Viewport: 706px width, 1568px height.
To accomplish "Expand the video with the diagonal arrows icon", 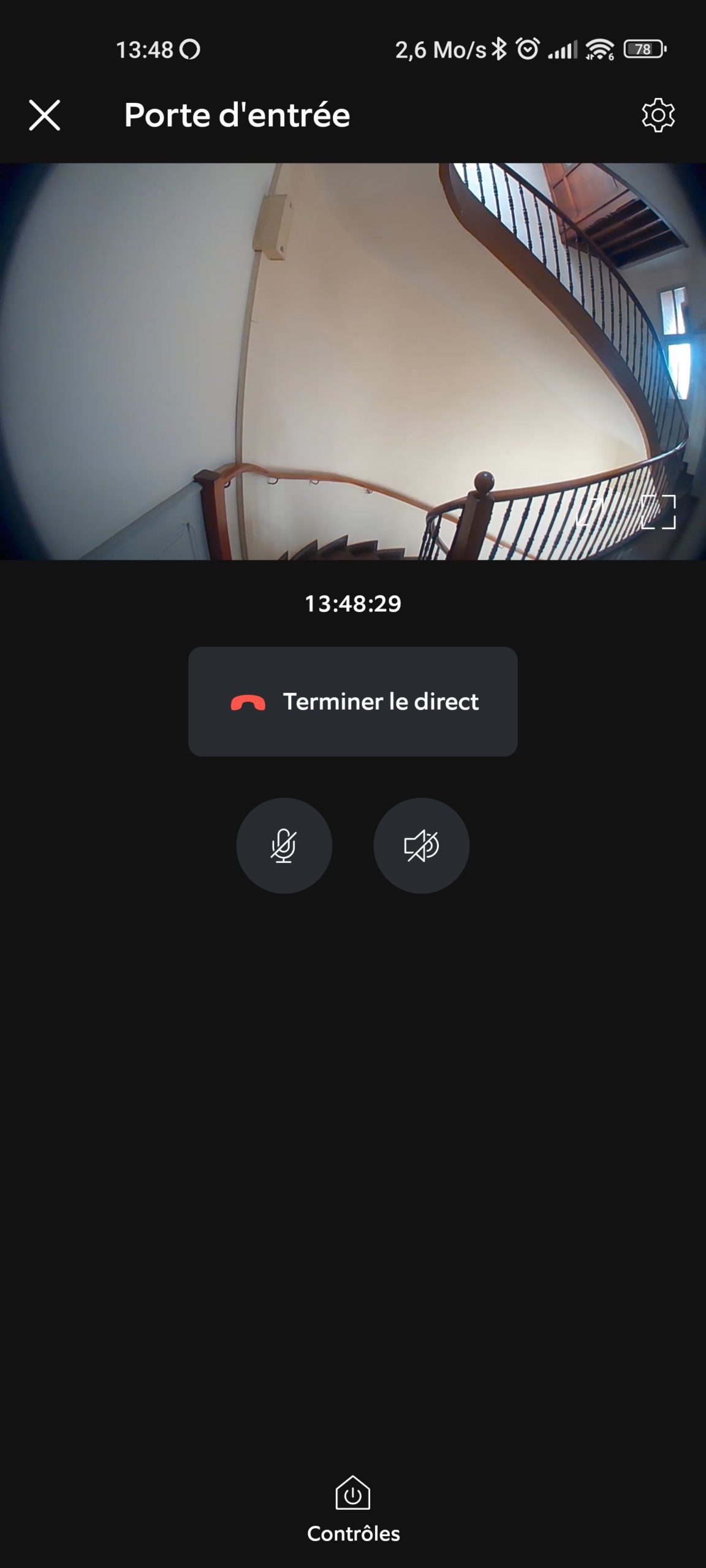I will point(590,511).
